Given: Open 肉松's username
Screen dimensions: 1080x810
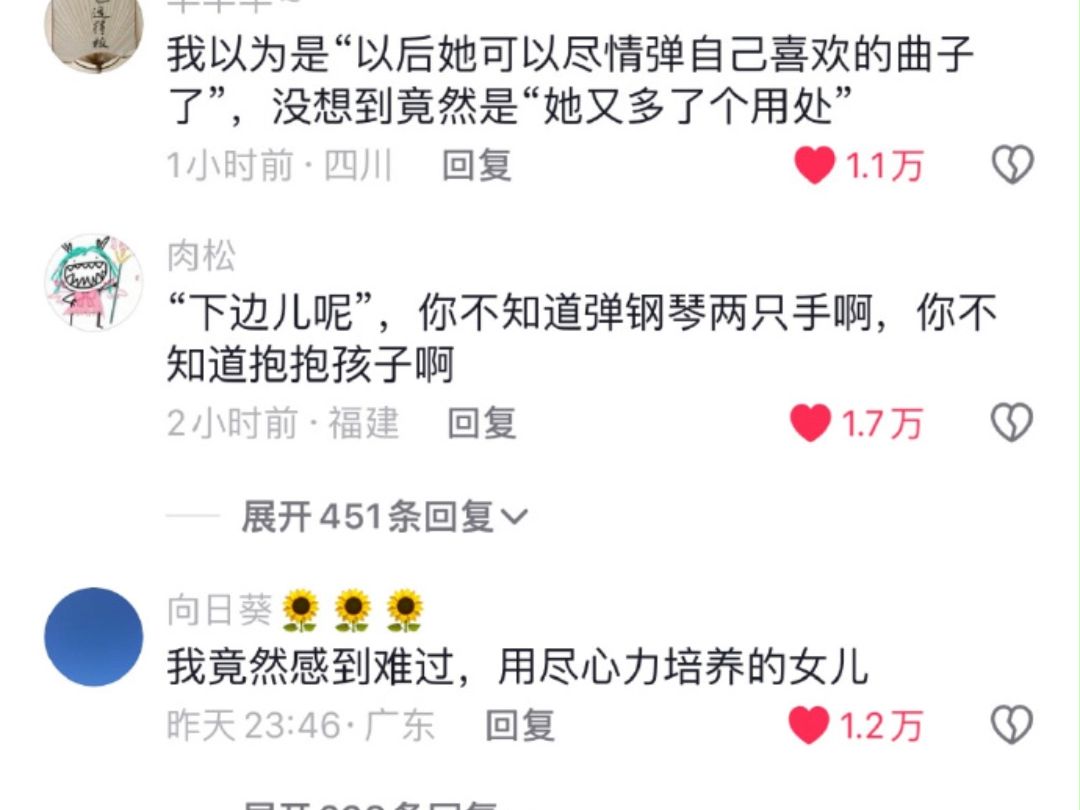Looking at the screenshot, I should [201, 257].
